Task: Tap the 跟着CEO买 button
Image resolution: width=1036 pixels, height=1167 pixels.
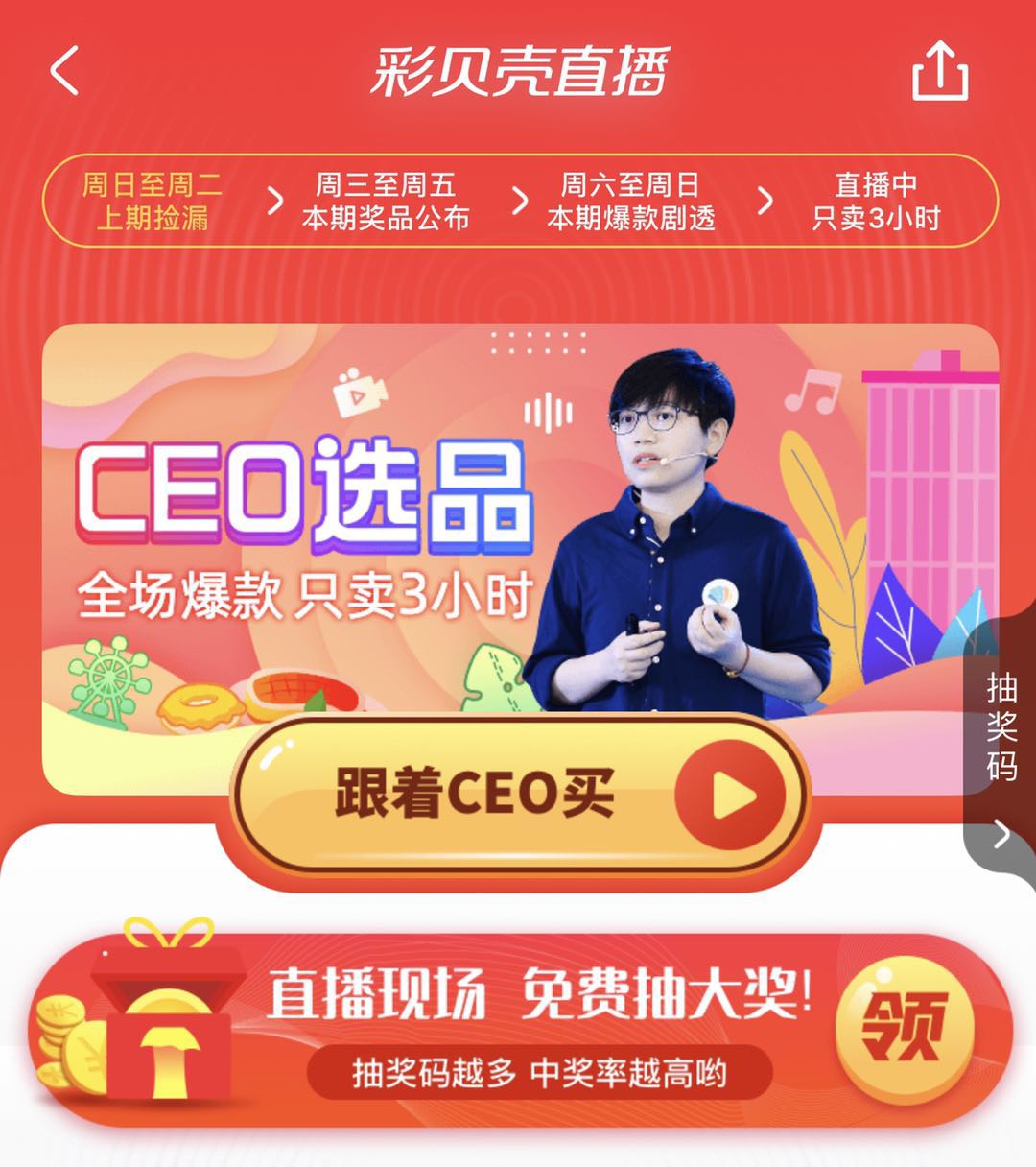Action: [520, 795]
